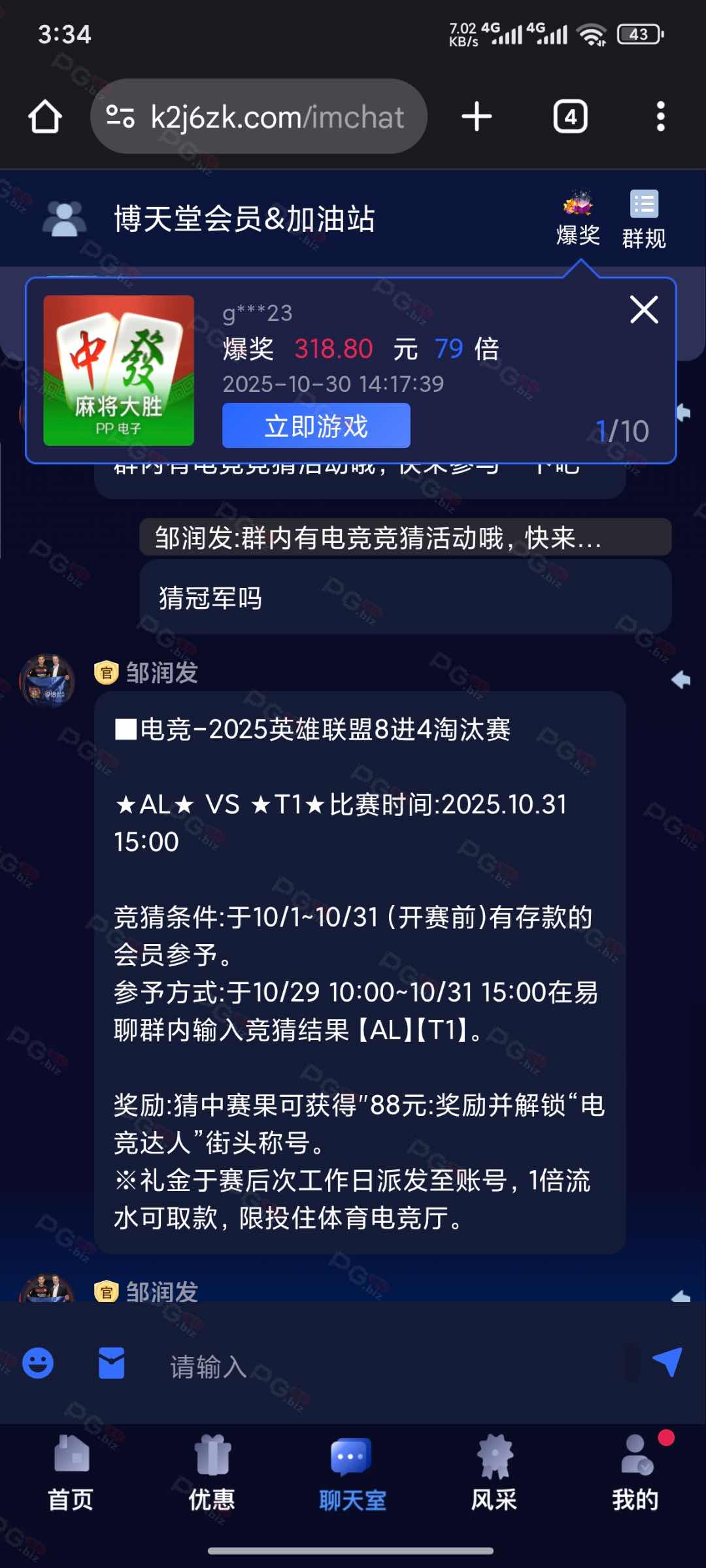Viewport: 706px width, 1568px height.
Task: Open the 麻将大胜 game tile
Action: tap(118, 370)
